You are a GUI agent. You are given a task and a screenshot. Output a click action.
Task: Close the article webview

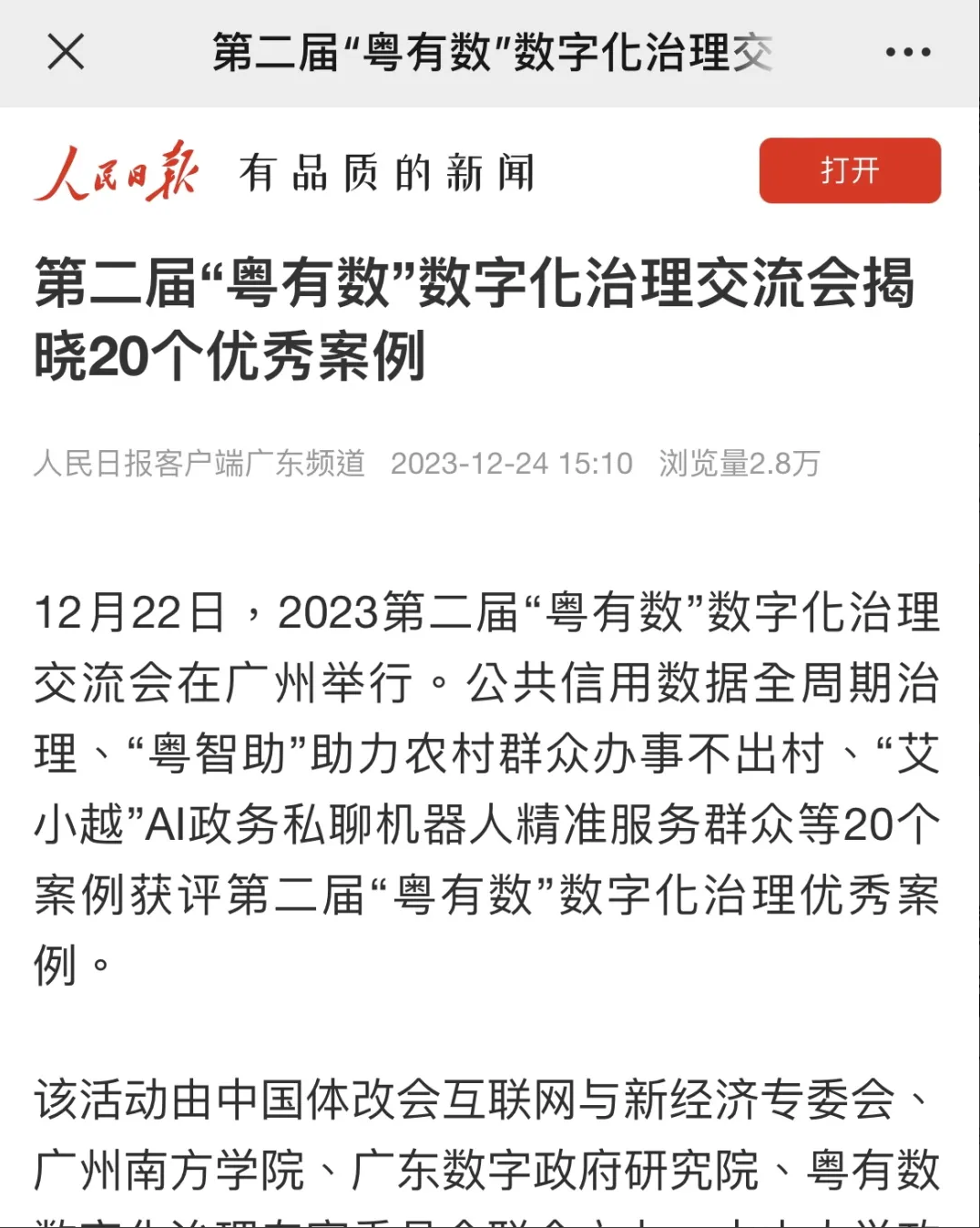pos(66,52)
